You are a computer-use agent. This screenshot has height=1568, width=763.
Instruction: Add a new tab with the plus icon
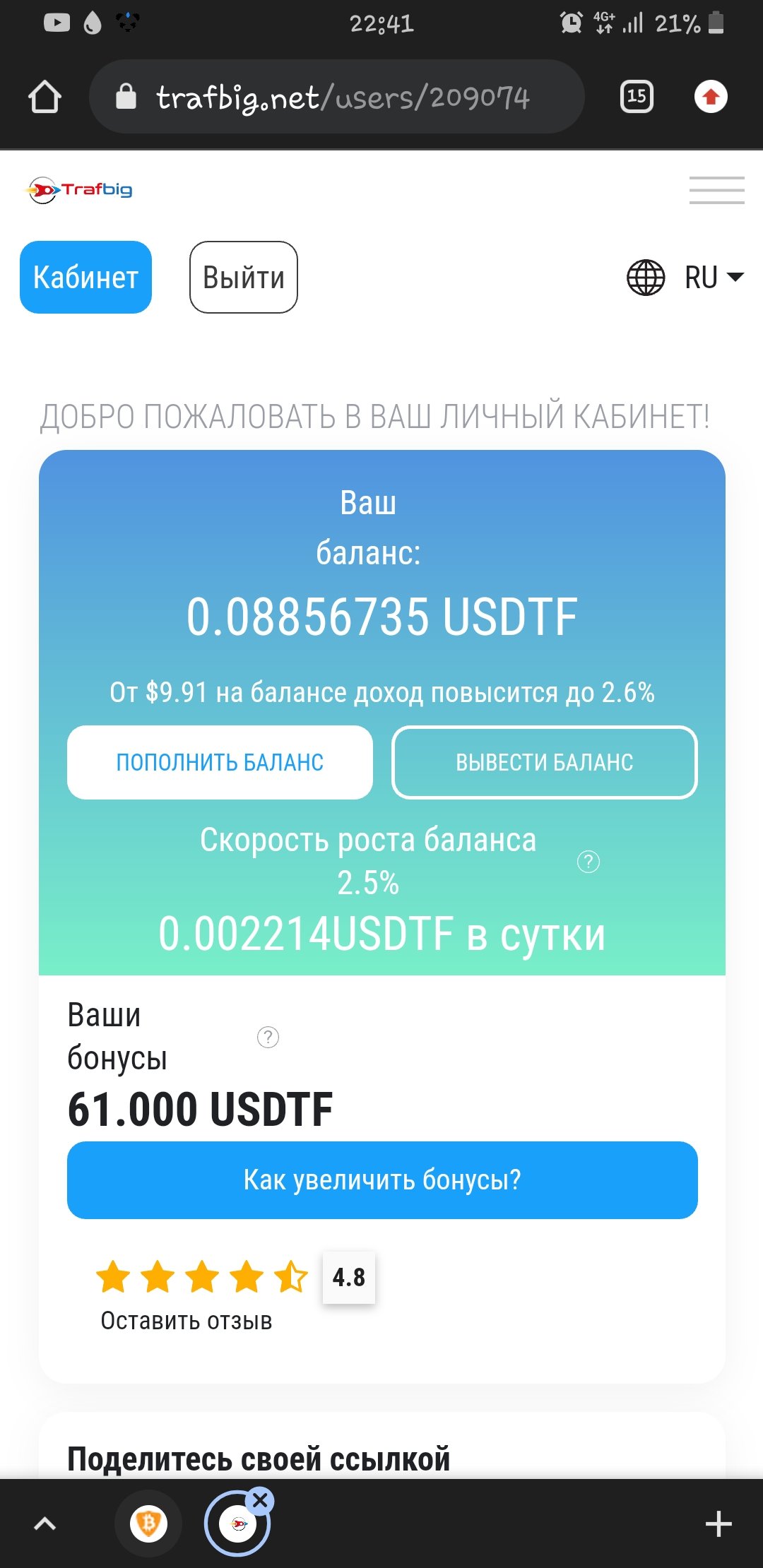tap(718, 1524)
